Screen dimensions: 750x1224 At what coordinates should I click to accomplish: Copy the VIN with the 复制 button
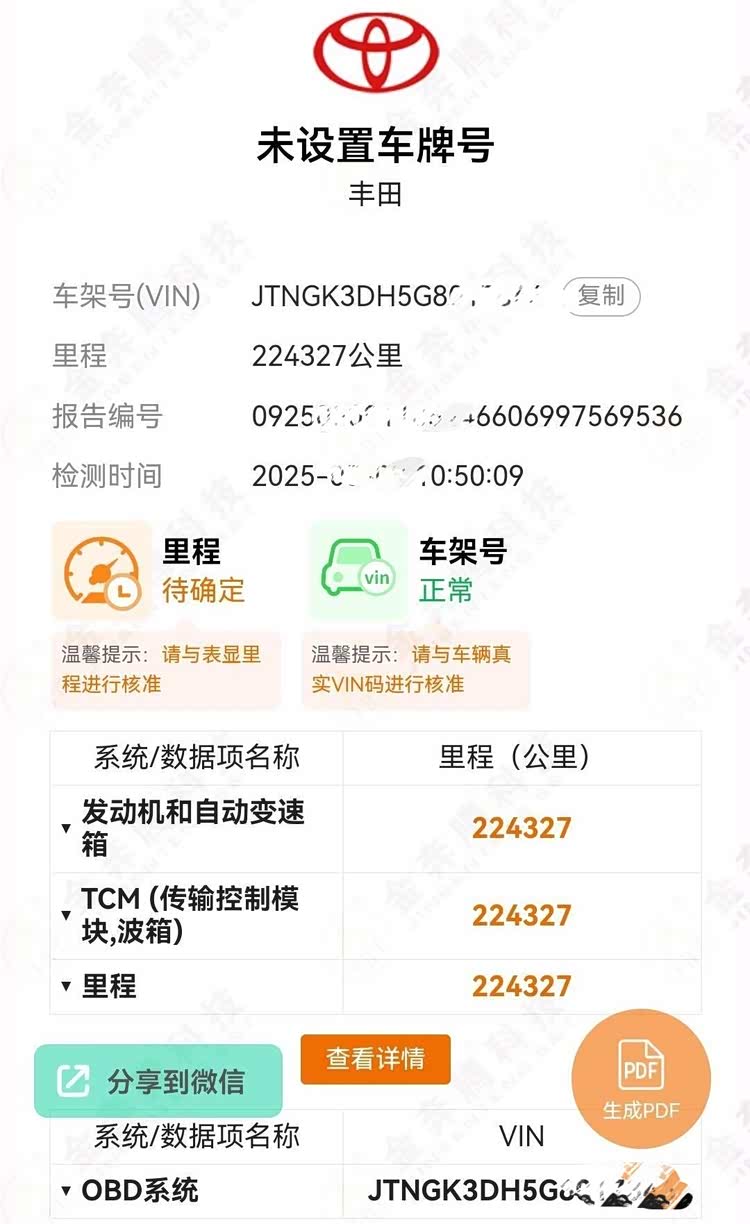601,296
